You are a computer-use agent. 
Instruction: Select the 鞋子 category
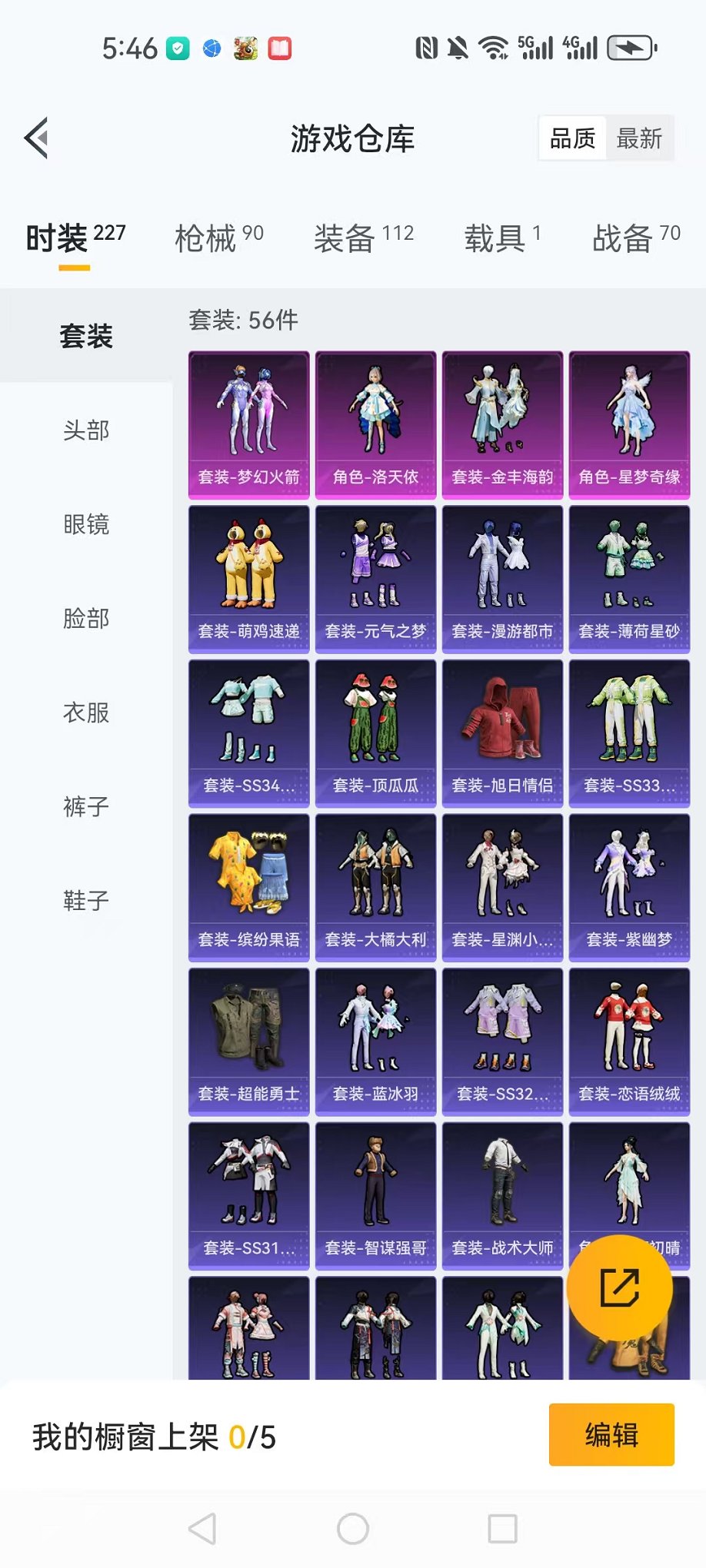click(x=86, y=901)
